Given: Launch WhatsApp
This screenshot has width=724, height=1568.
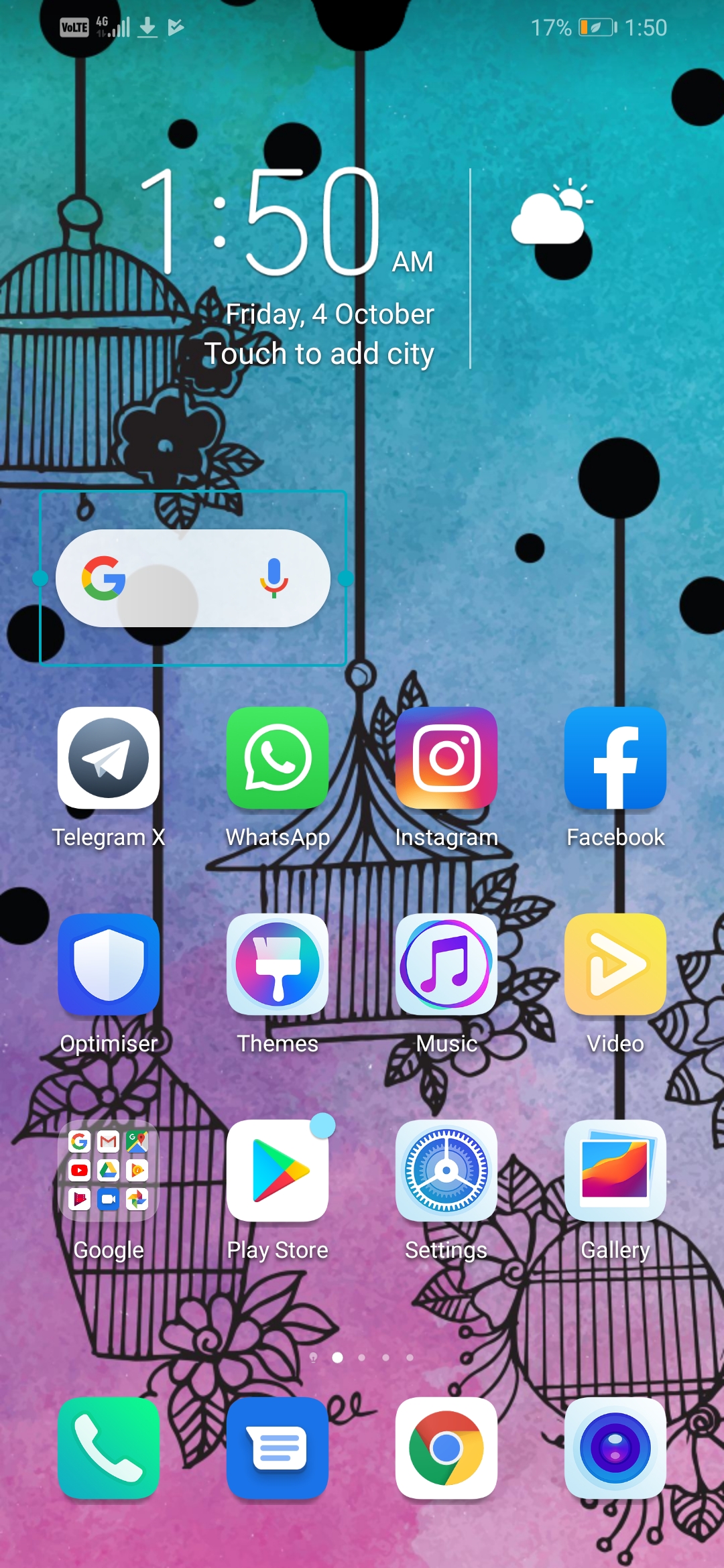Looking at the screenshot, I should 278,759.
